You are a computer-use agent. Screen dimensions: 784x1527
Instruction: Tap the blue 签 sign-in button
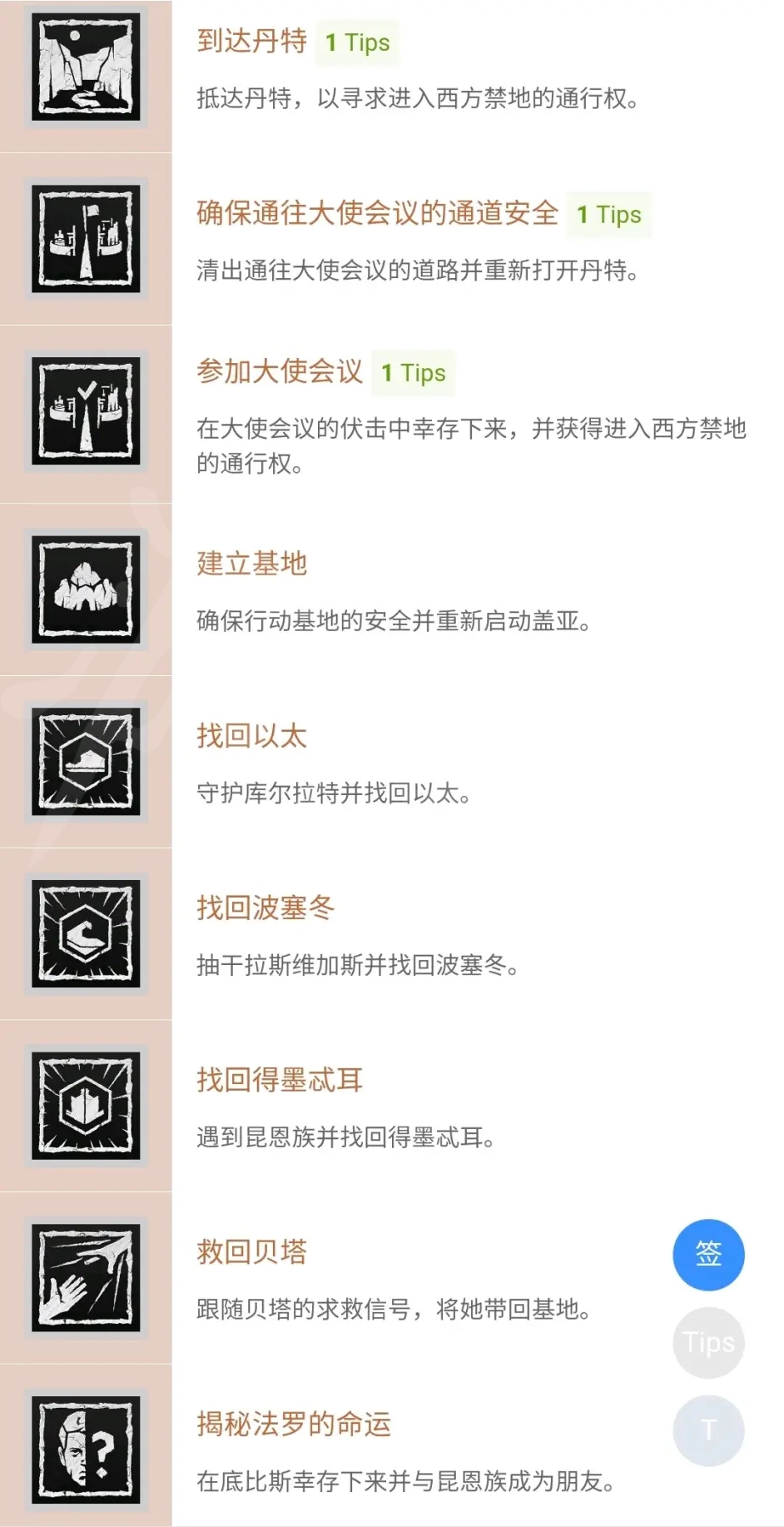click(708, 1255)
